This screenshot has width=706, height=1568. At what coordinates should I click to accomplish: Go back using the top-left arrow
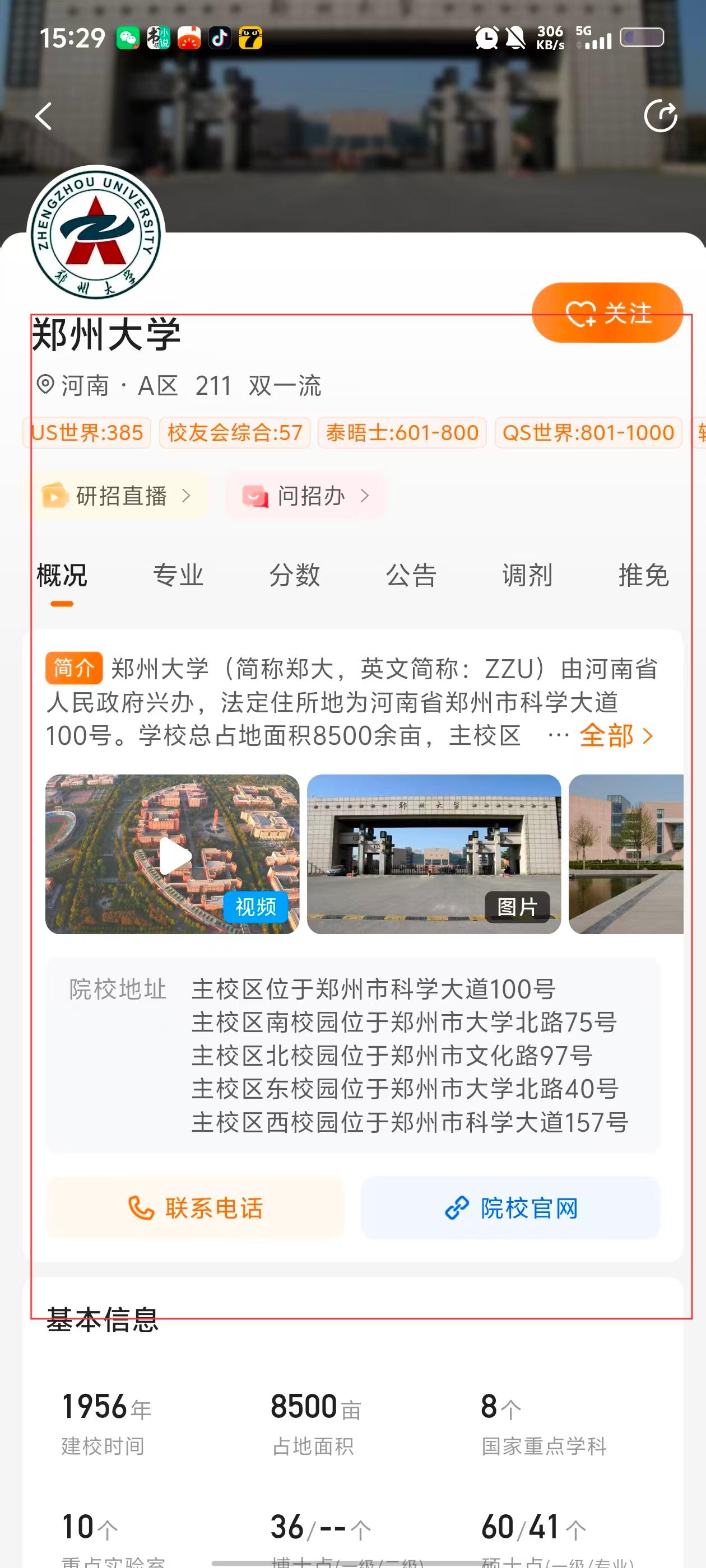(x=43, y=116)
